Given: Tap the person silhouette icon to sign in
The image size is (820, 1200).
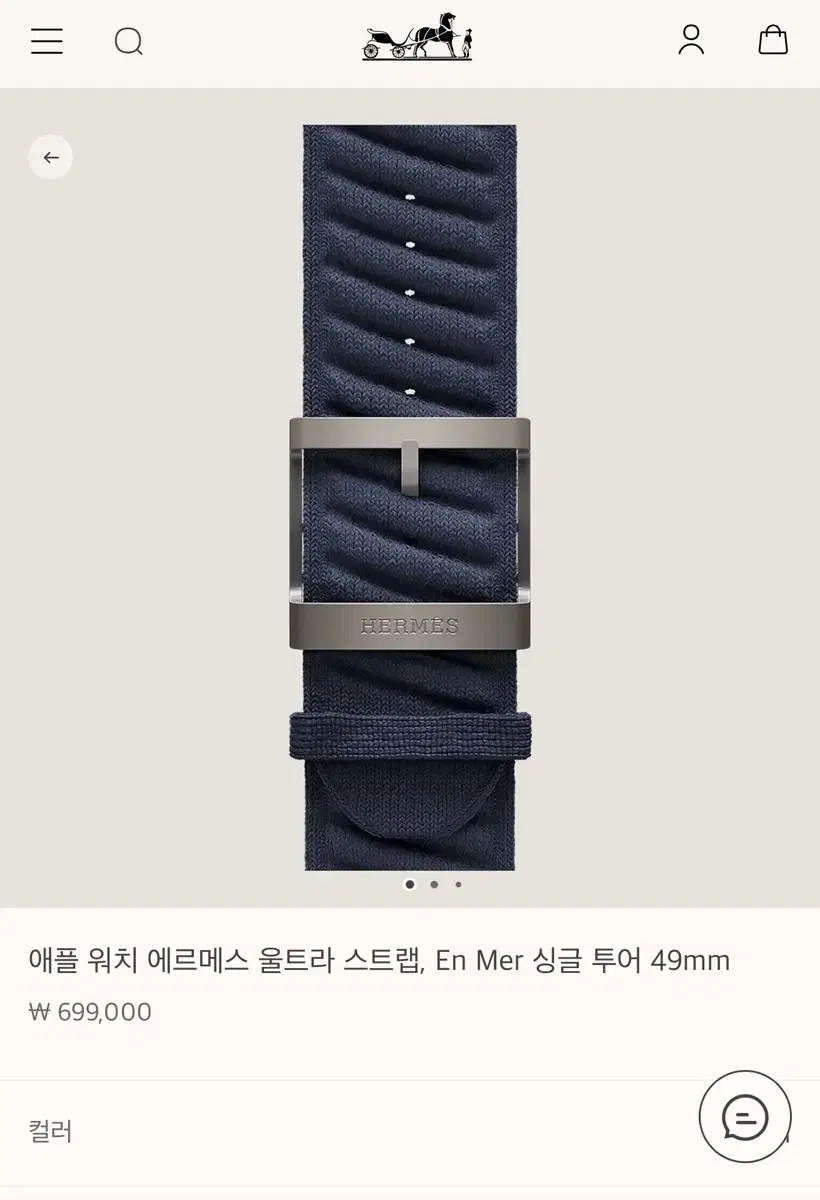Looking at the screenshot, I should click(x=691, y=42).
